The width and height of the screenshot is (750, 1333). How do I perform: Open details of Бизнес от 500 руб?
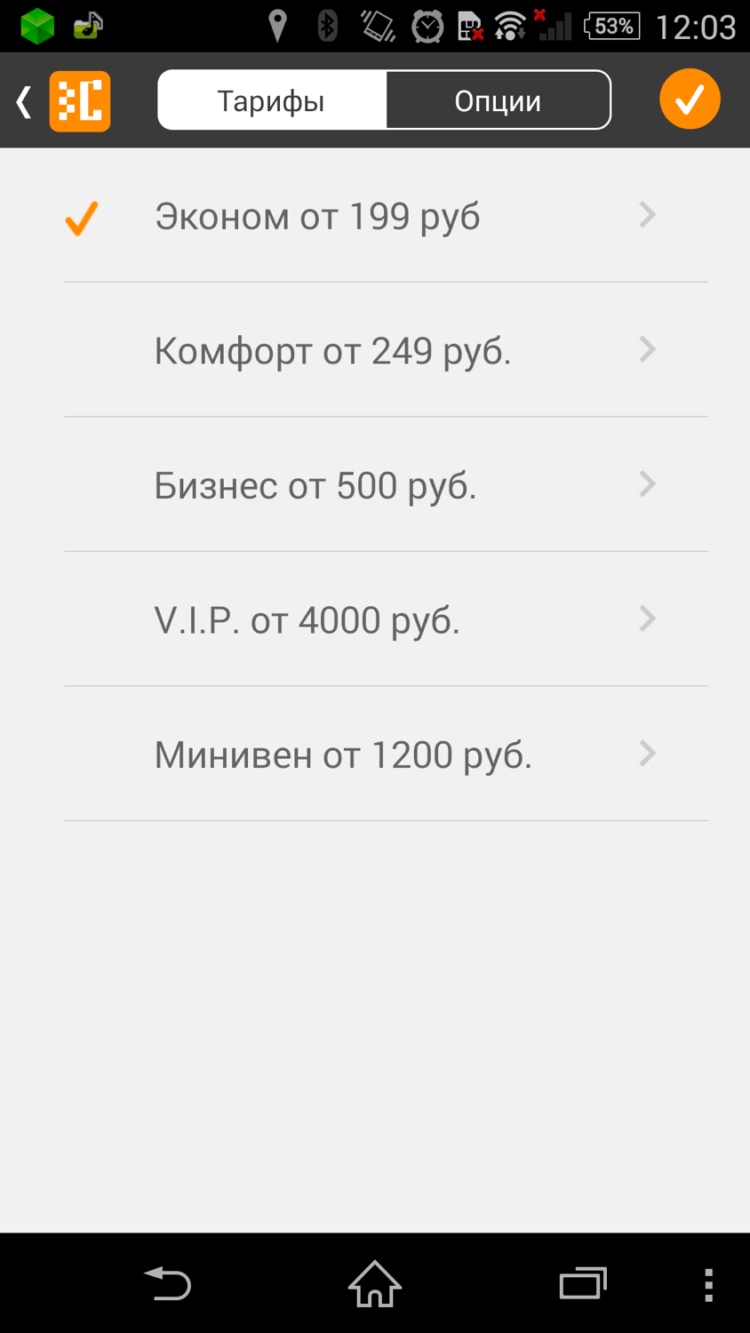(647, 484)
